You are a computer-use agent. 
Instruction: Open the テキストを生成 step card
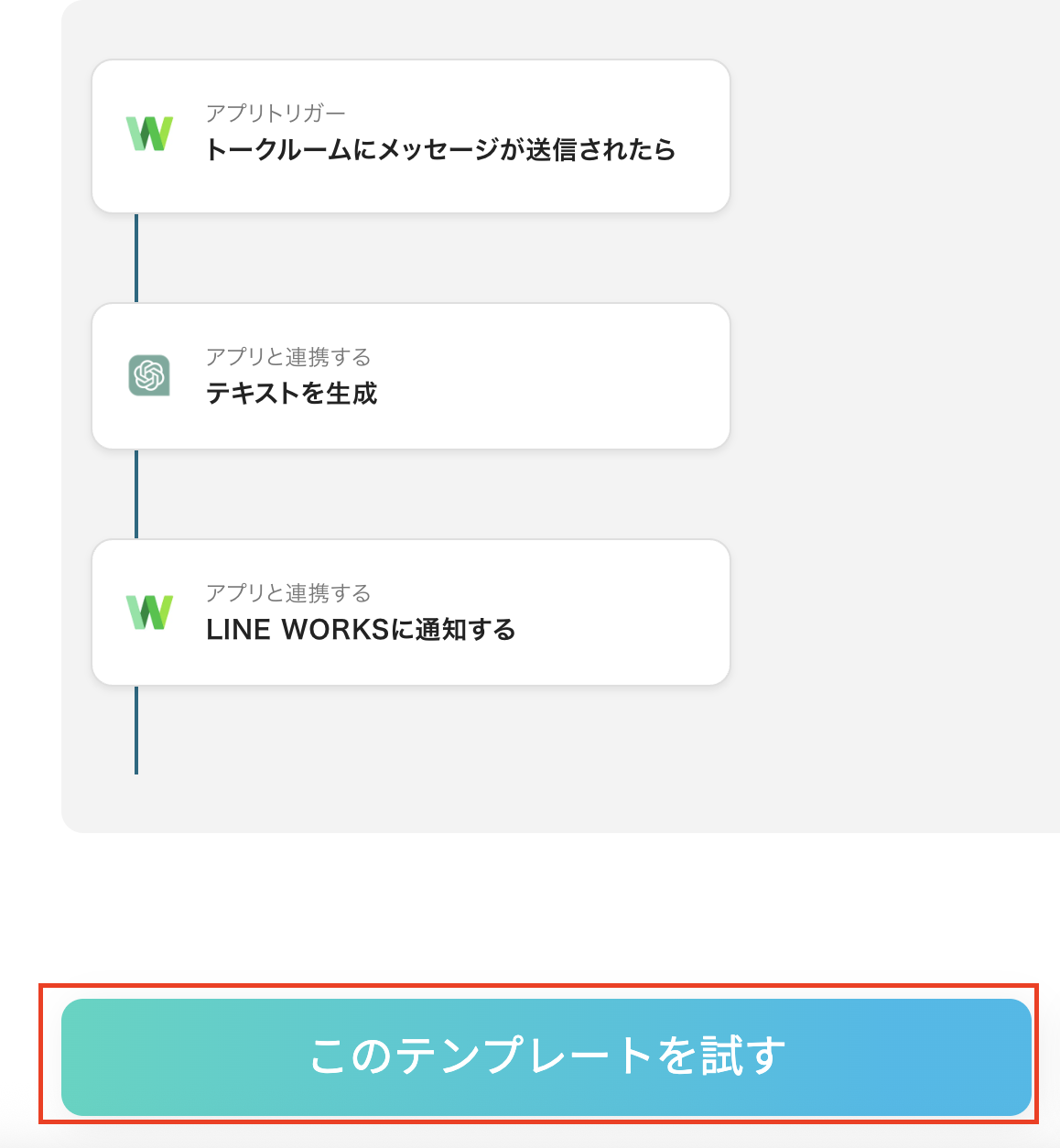click(410, 376)
